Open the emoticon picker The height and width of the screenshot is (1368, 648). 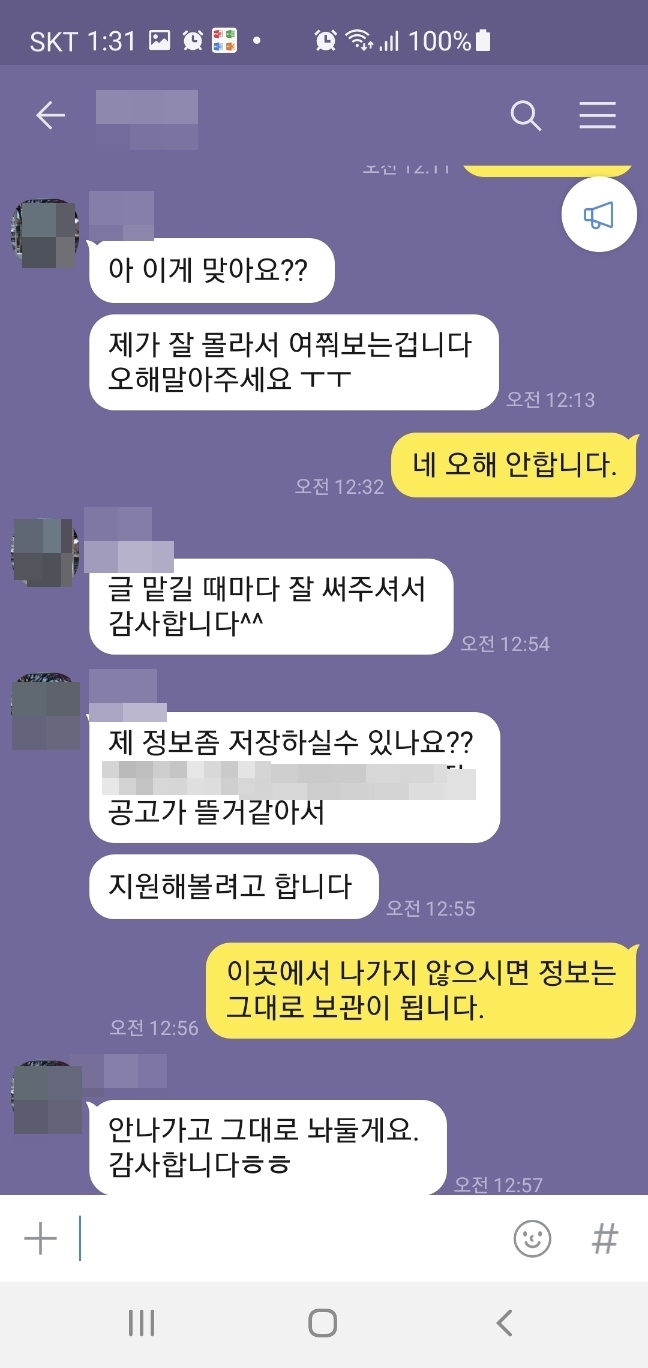pos(532,1239)
